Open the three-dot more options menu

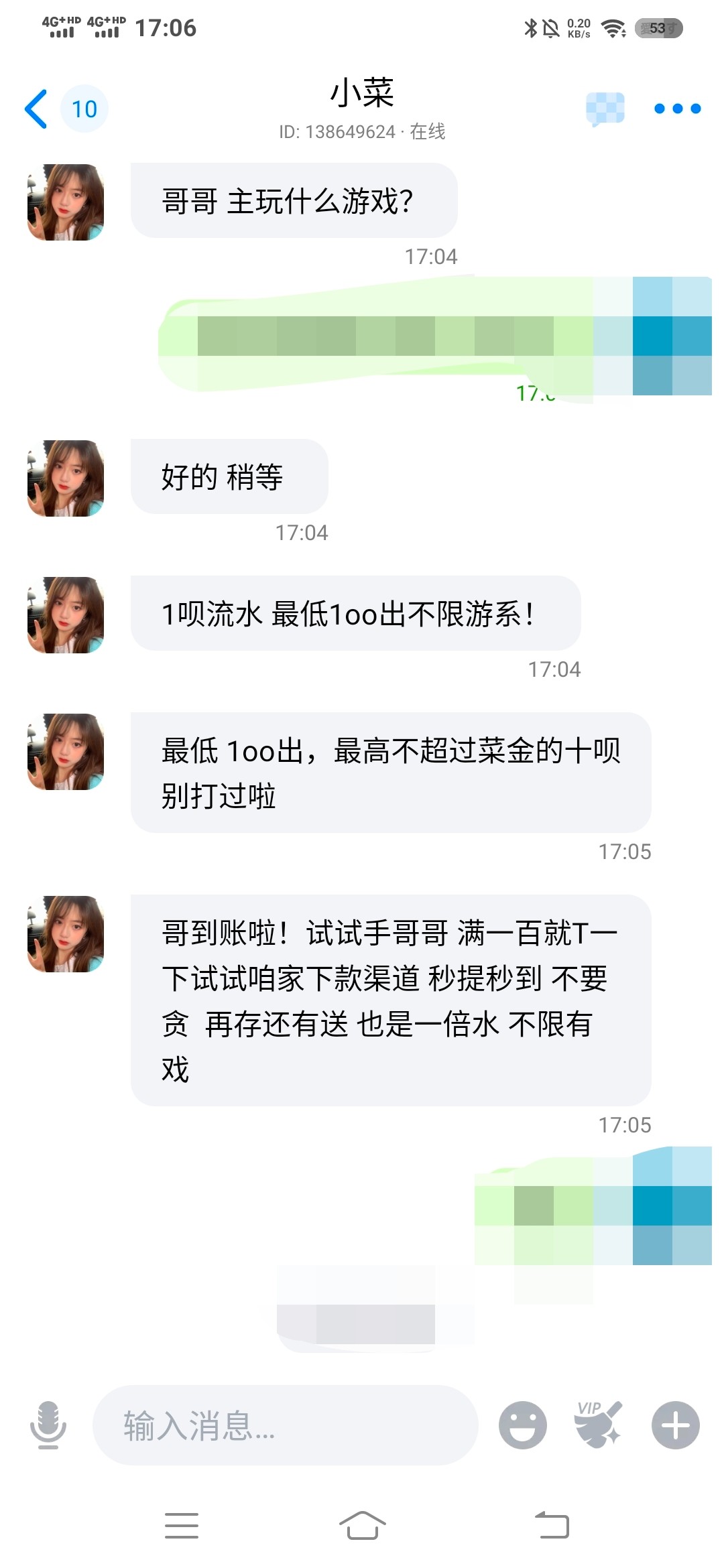pyautogui.click(x=677, y=109)
